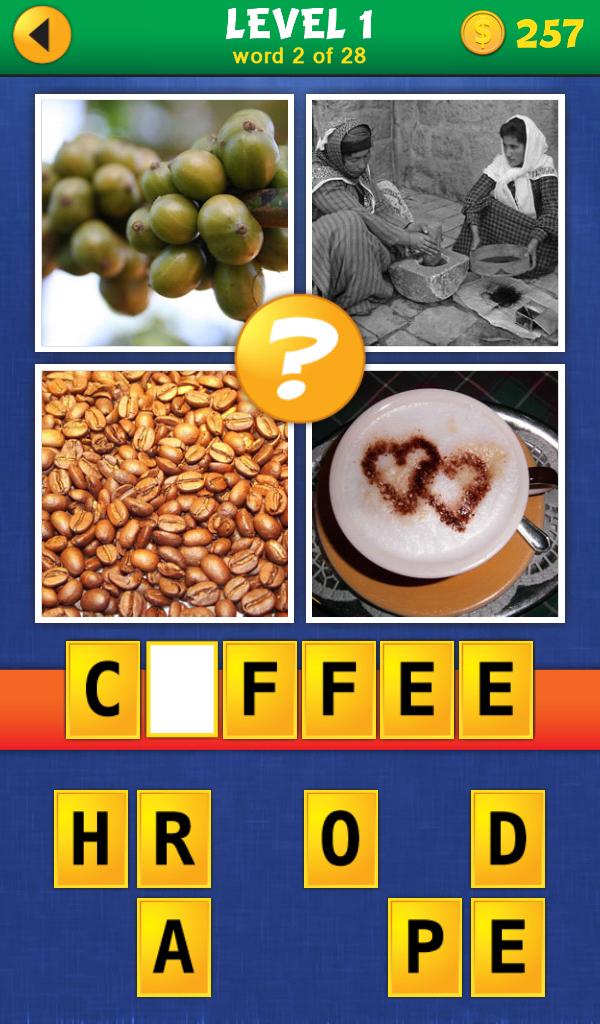The height and width of the screenshot is (1024, 600).
Task: Select the letter P tile
Action: 425,947
